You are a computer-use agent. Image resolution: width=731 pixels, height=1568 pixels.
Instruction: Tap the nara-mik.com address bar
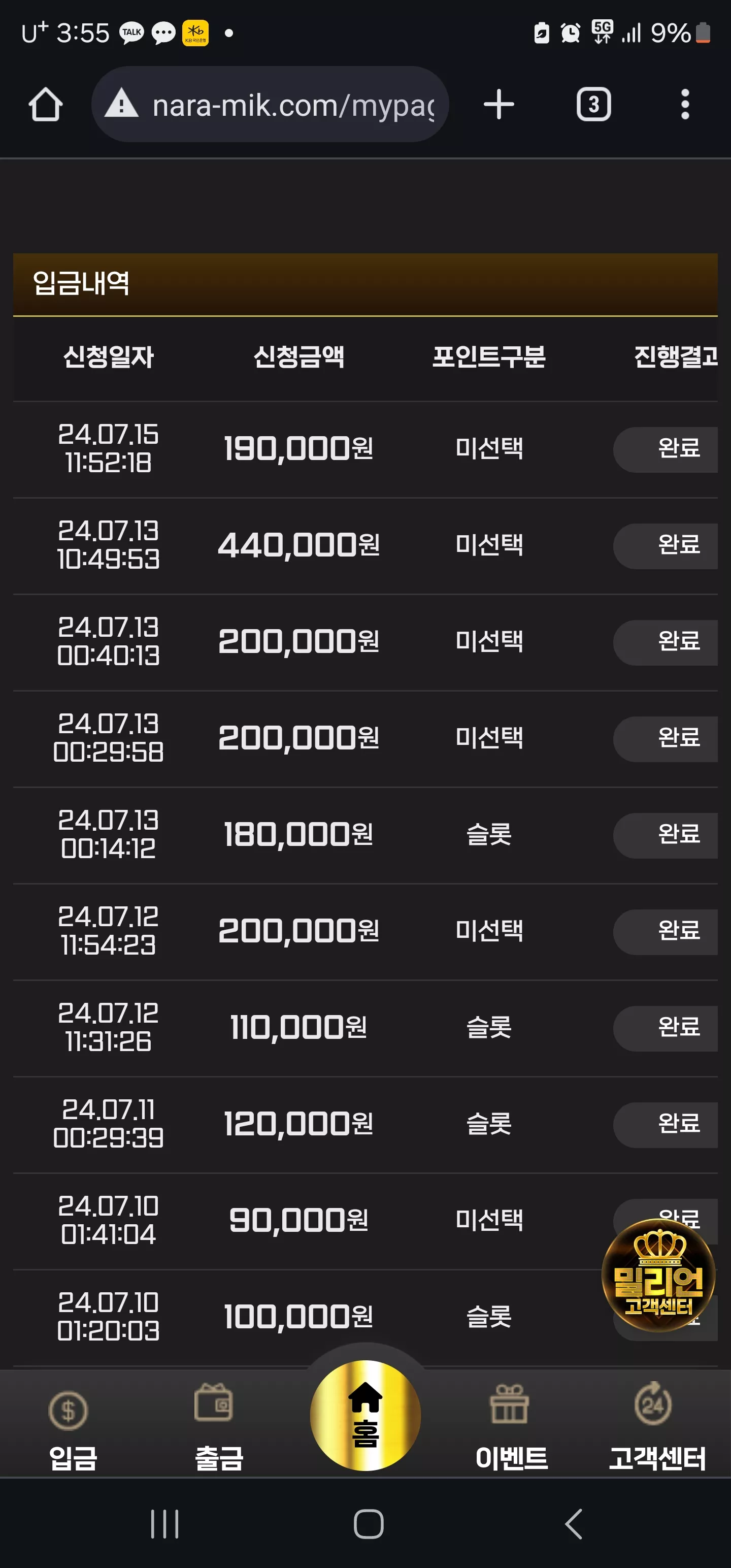pos(270,105)
